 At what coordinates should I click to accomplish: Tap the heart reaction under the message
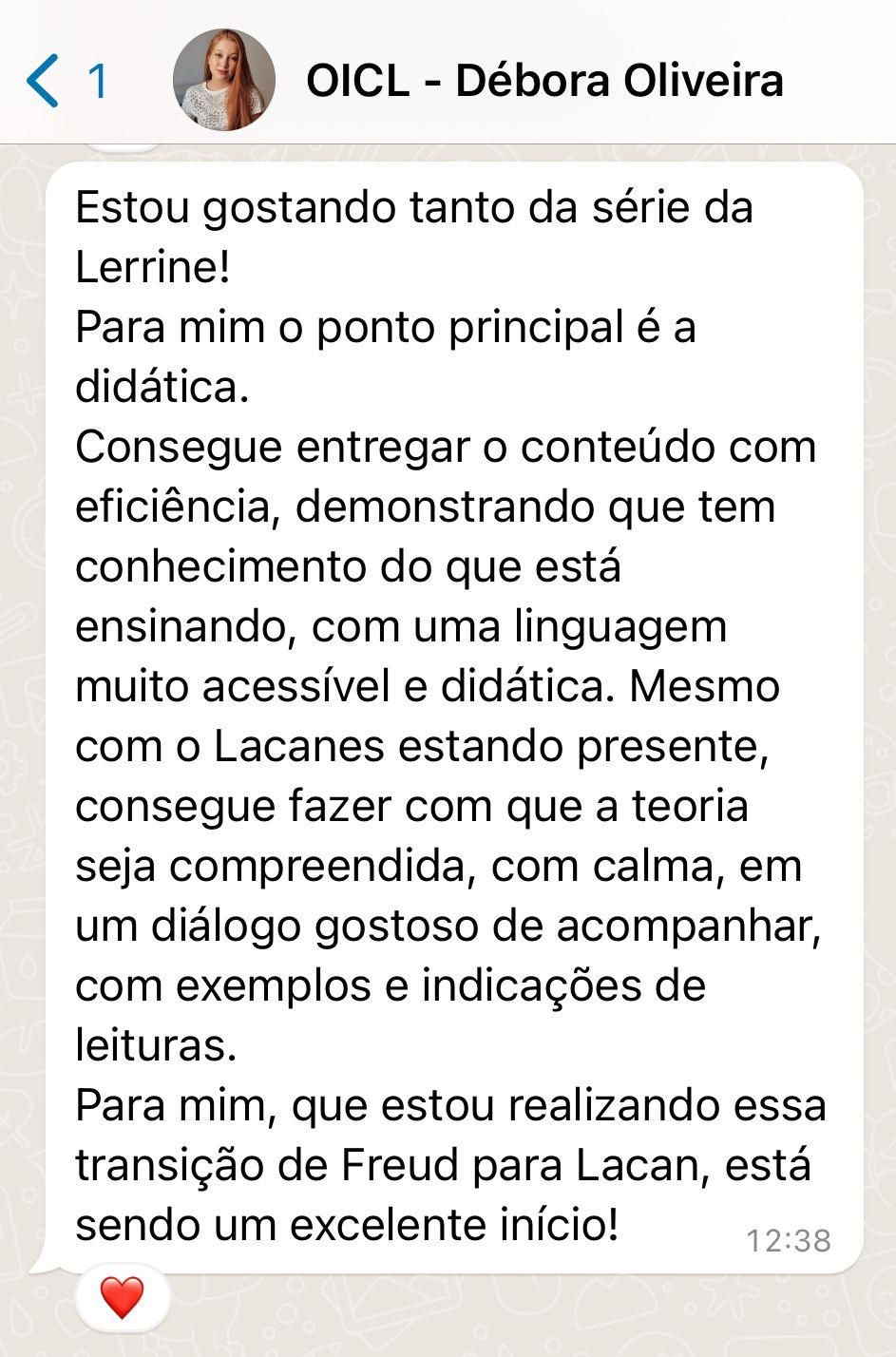point(122,1298)
